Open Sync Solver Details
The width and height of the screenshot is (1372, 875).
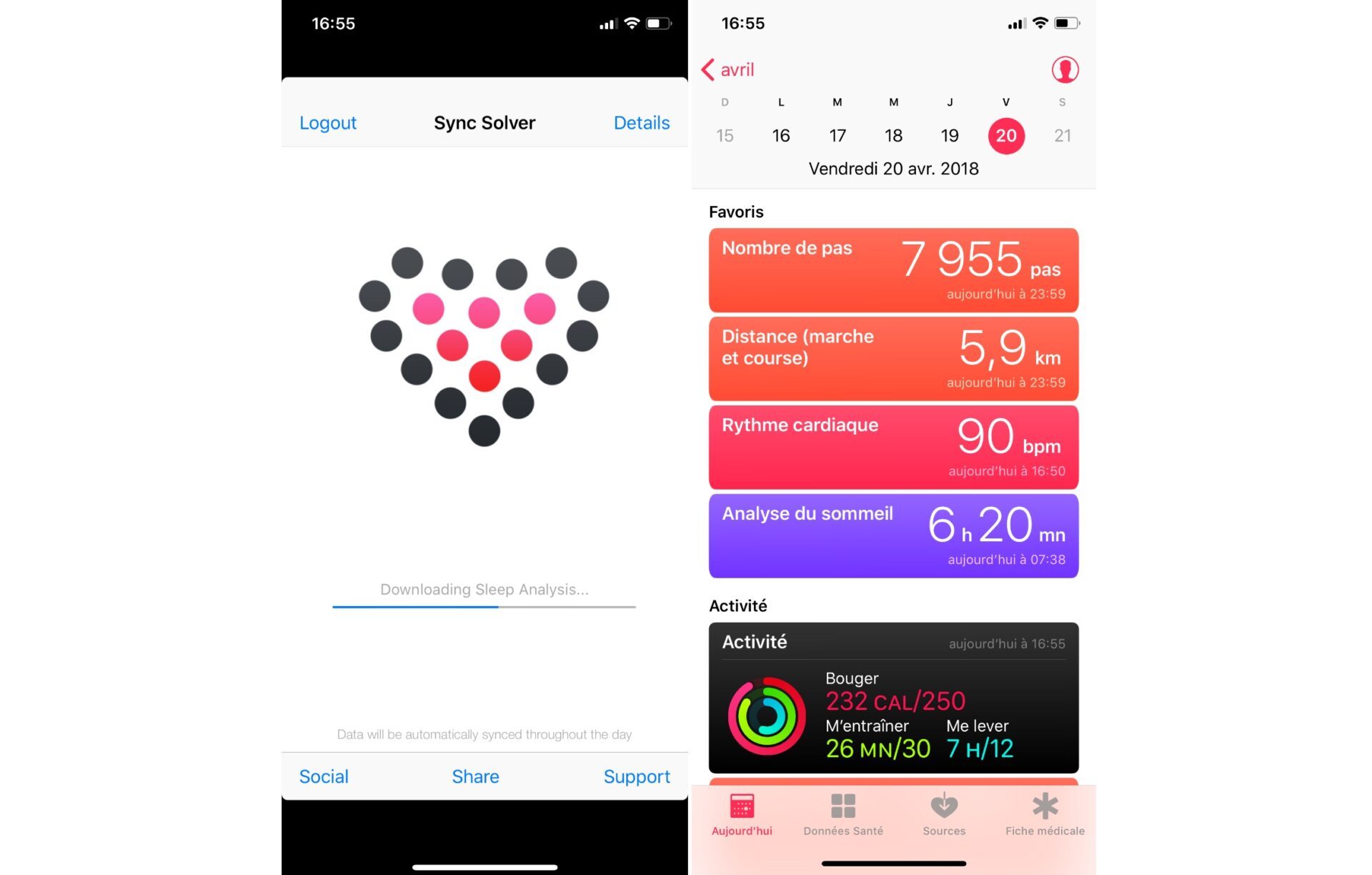(641, 123)
